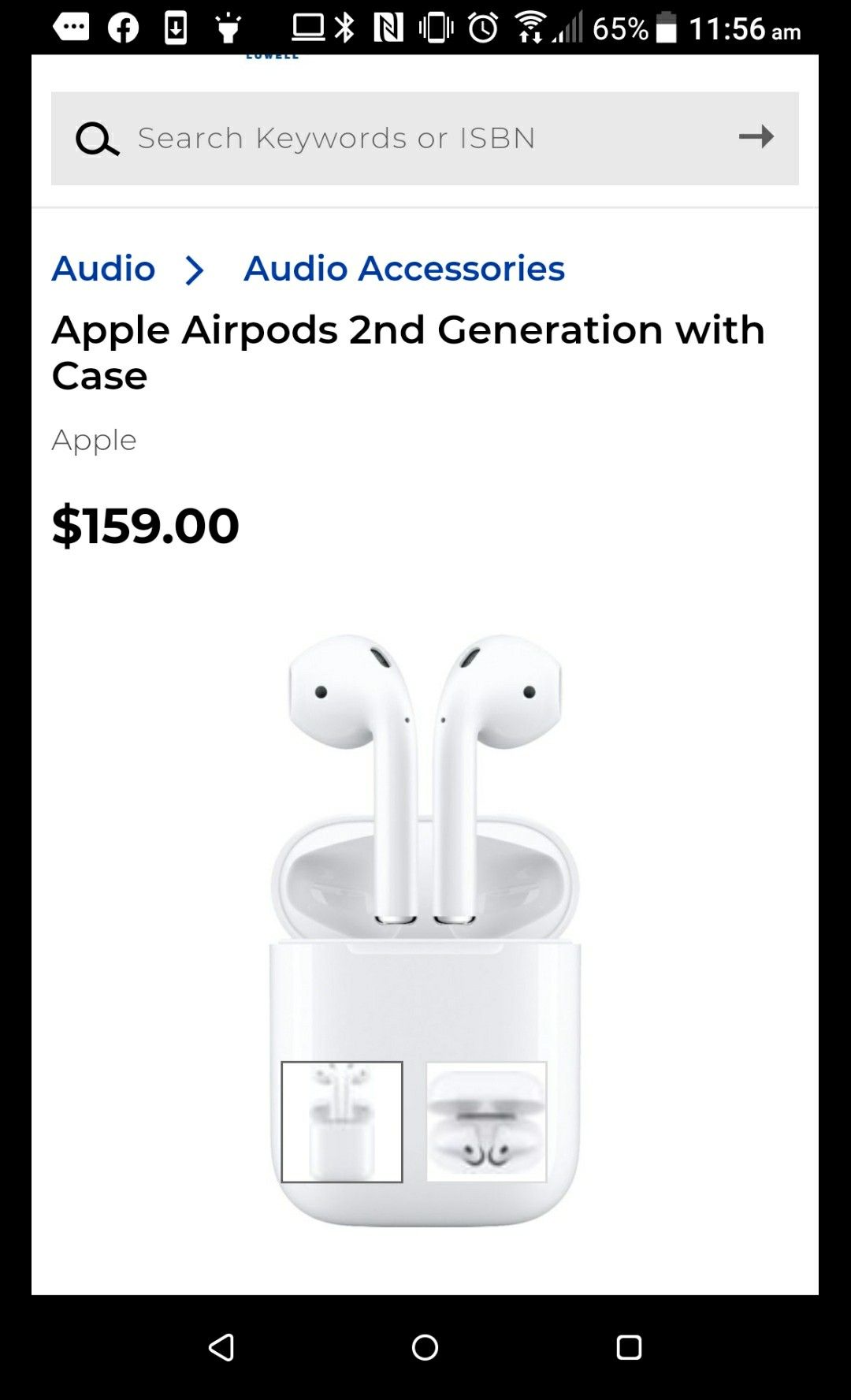Go back using the system back button
This screenshot has width=851, height=1400.
[221, 1347]
